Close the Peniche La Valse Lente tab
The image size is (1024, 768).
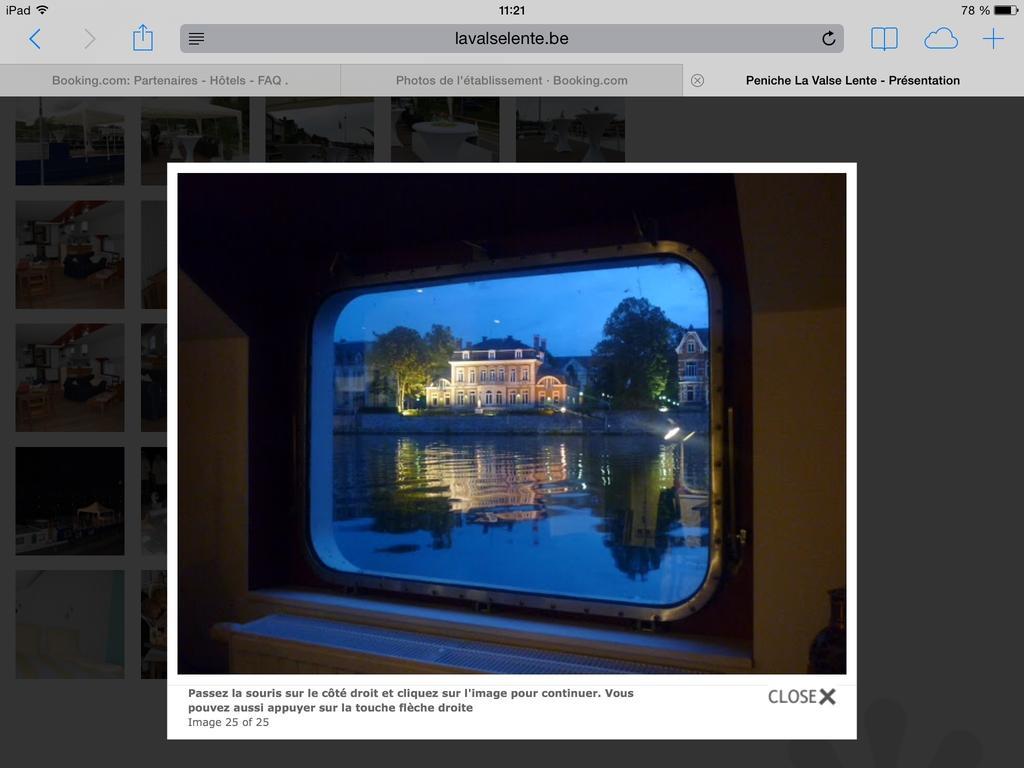(x=697, y=80)
